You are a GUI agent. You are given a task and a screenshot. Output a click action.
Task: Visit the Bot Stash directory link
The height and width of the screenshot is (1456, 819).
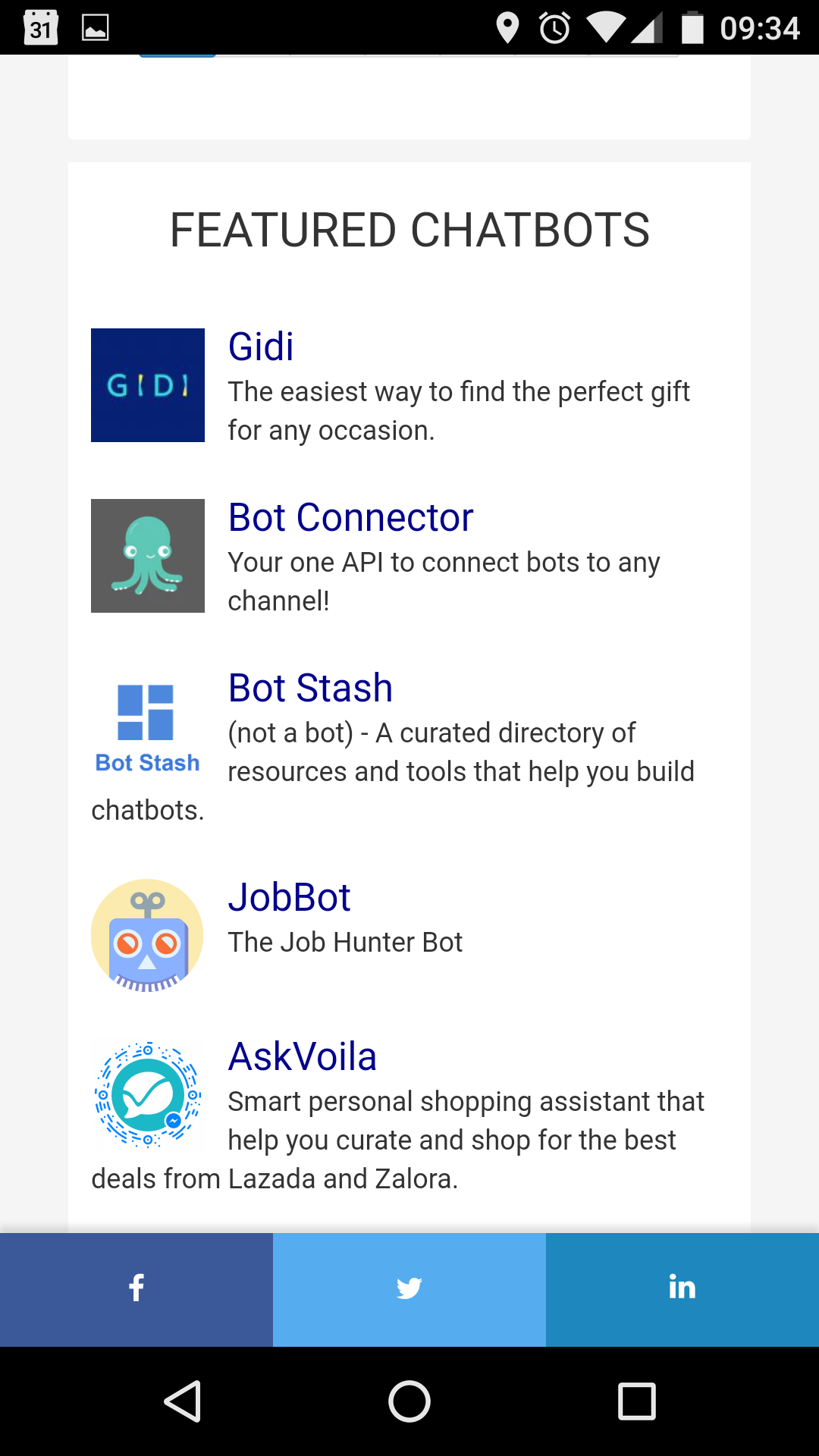click(310, 688)
